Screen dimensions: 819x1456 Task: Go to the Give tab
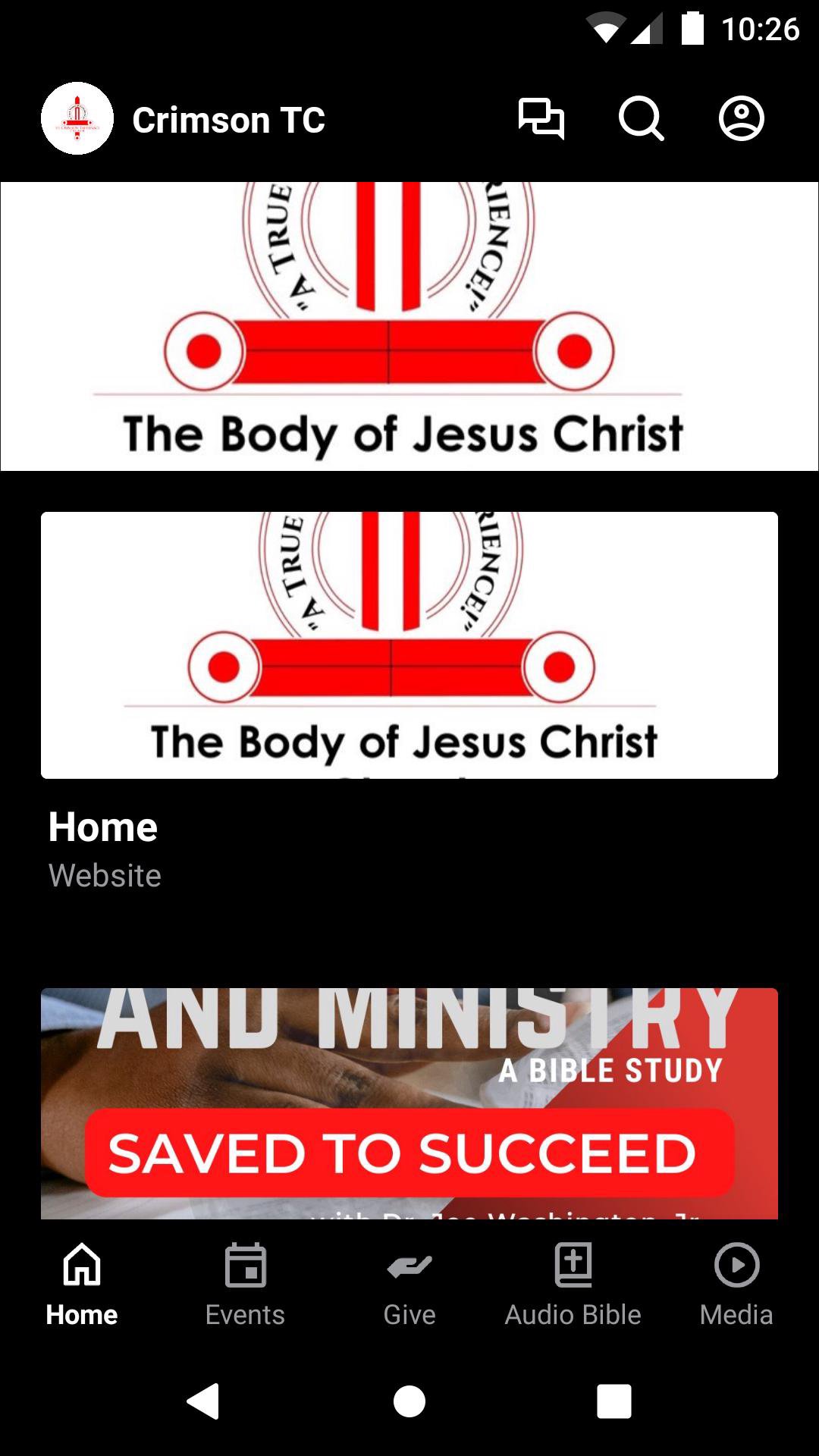(409, 1282)
